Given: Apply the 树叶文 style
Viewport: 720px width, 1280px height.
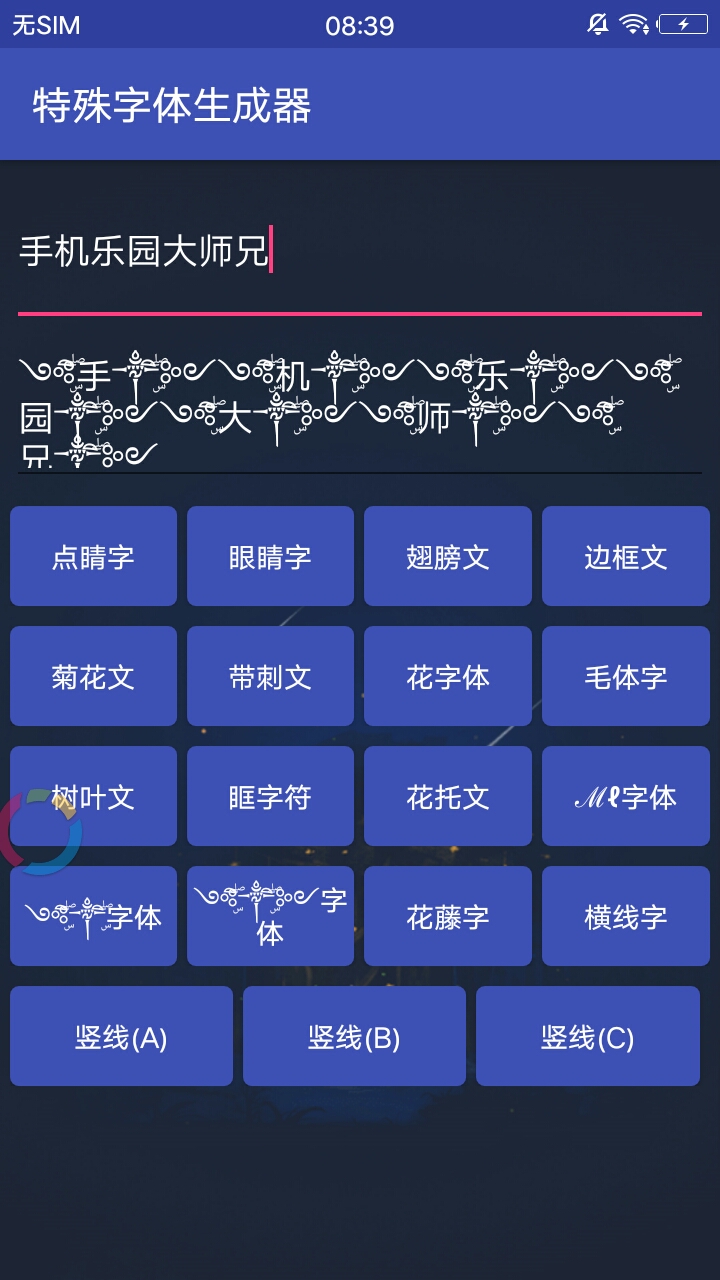Looking at the screenshot, I should (x=93, y=796).
